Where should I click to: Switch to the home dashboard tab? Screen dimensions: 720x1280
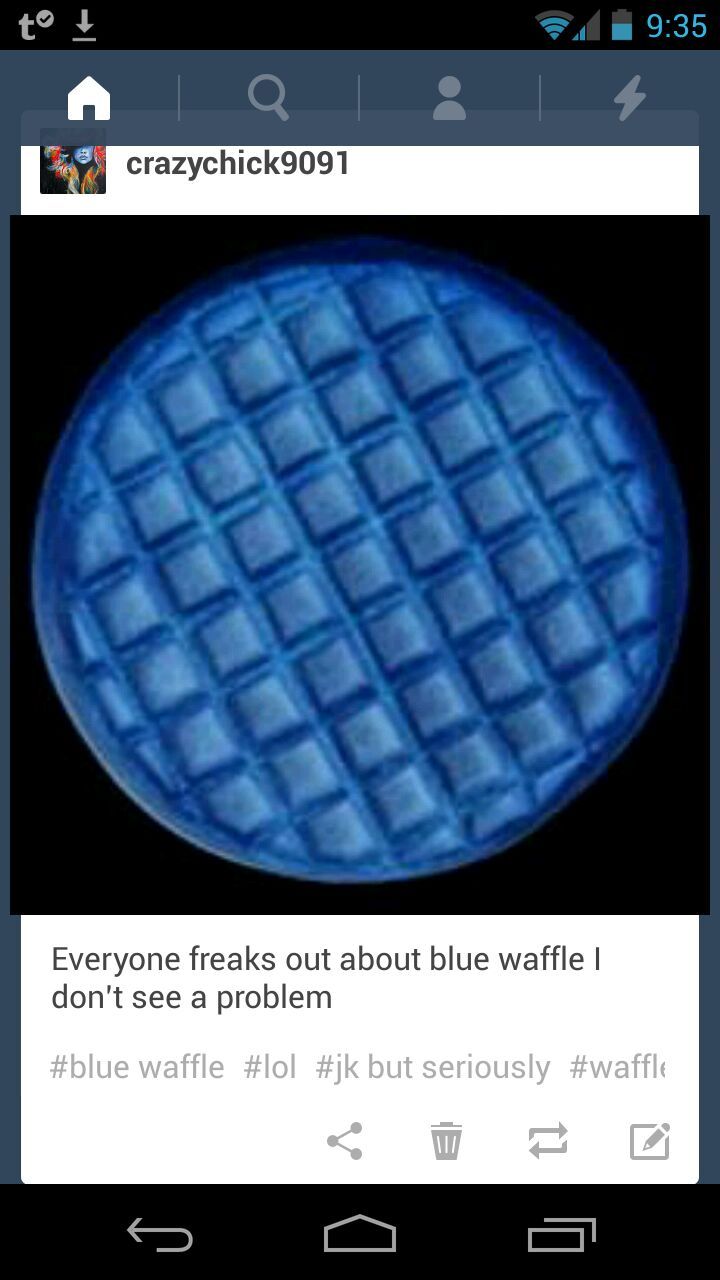(89, 98)
